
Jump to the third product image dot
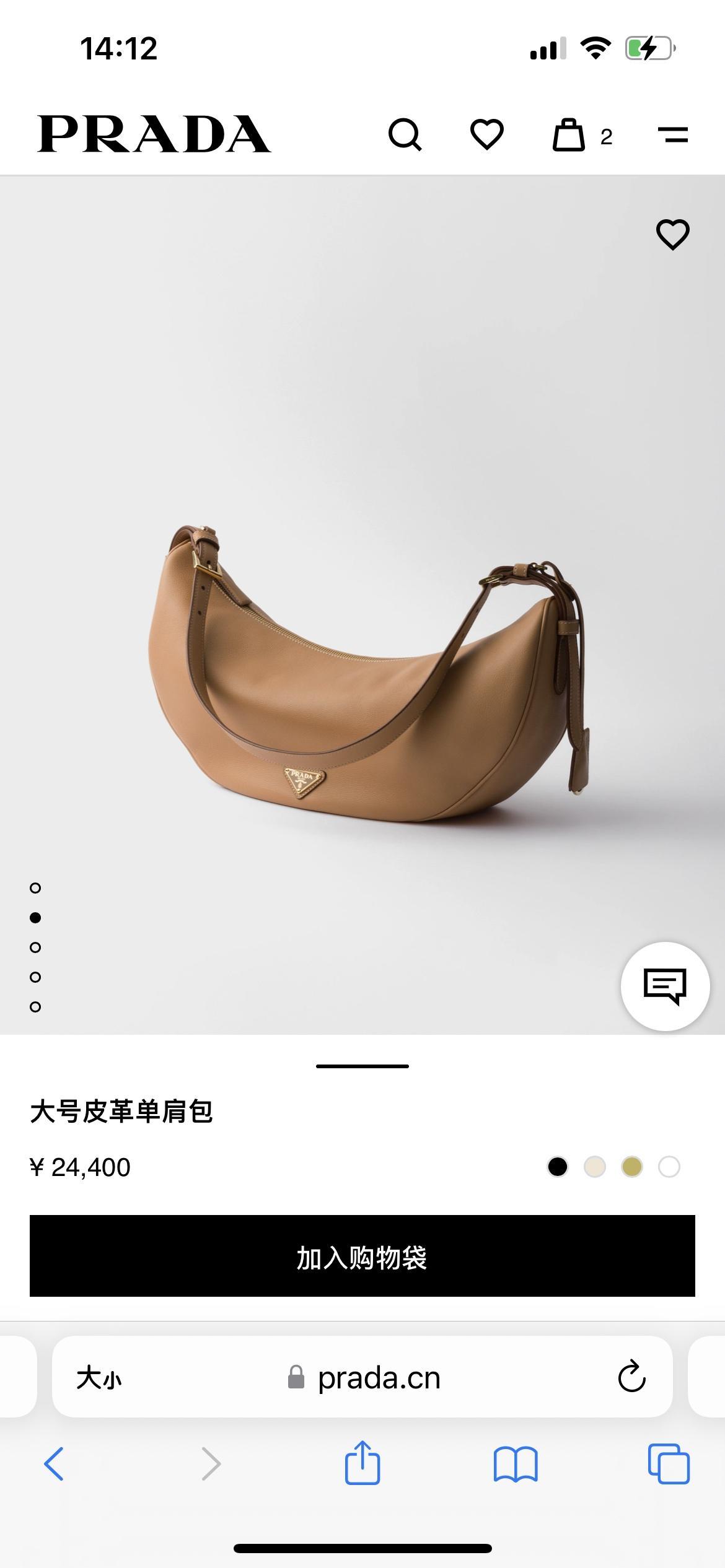tap(35, 947)
